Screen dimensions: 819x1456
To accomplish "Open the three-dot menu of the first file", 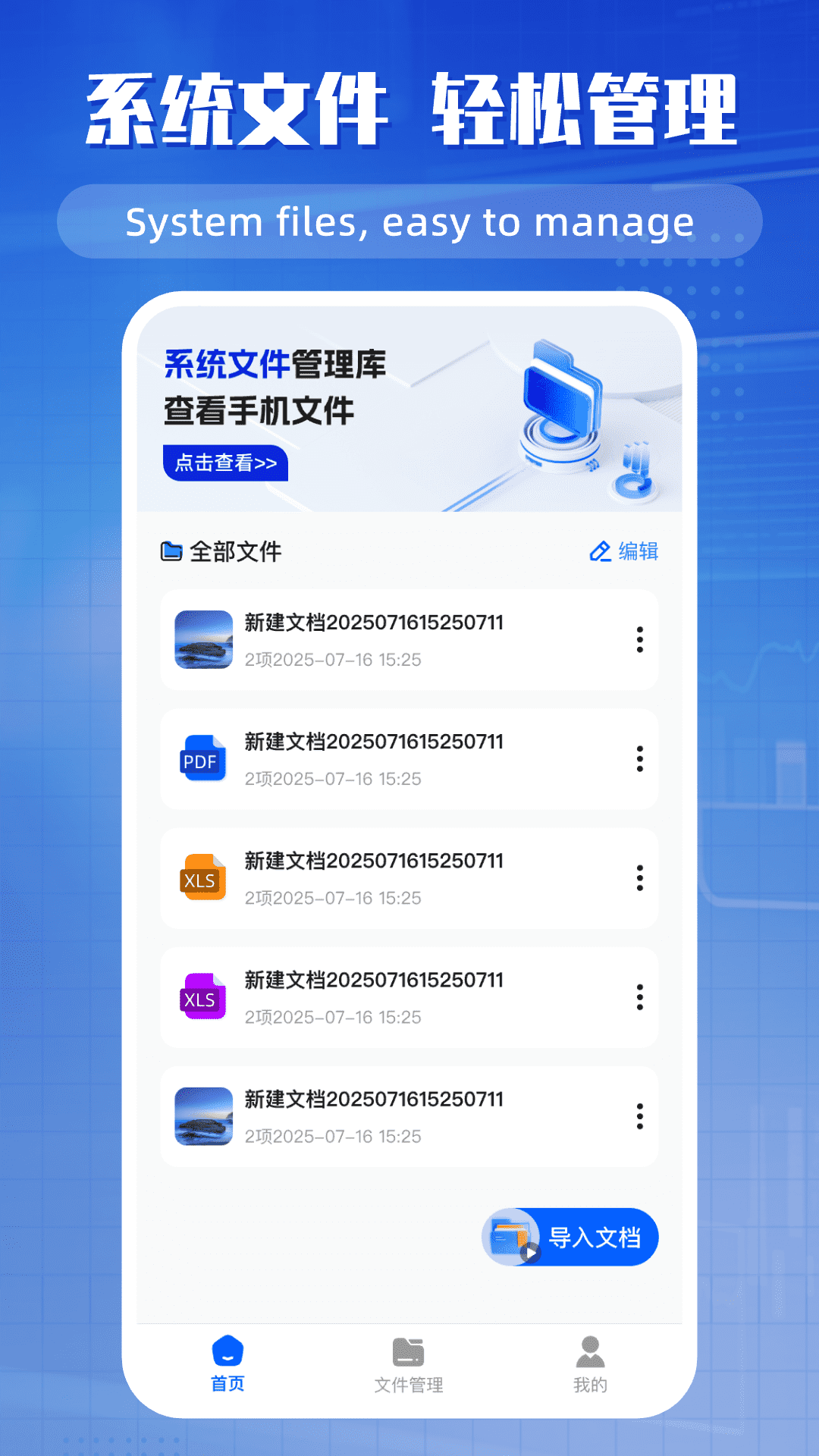I will pyautogui.click(x=641, y=639).
